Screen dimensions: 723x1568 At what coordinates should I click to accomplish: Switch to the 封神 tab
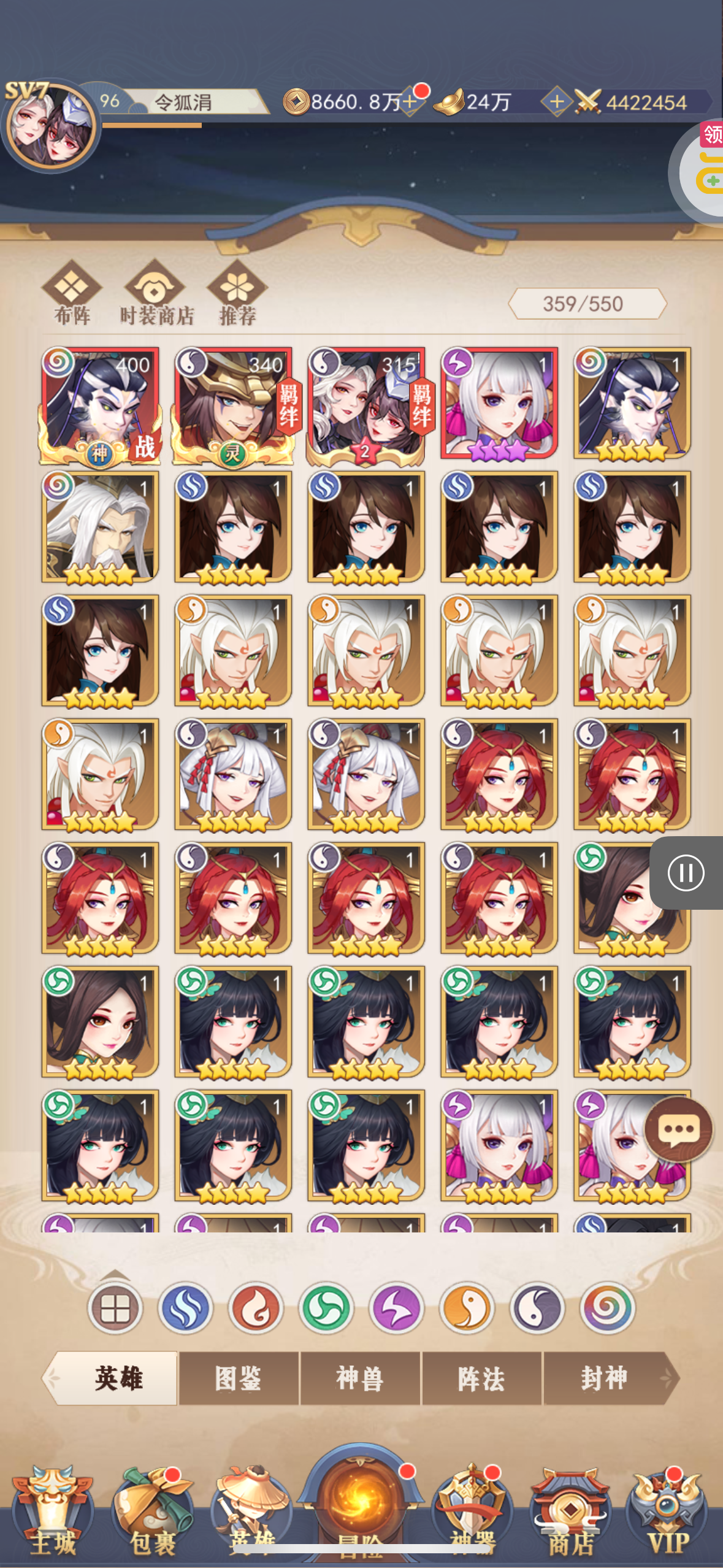click(x=604, y=1378)
